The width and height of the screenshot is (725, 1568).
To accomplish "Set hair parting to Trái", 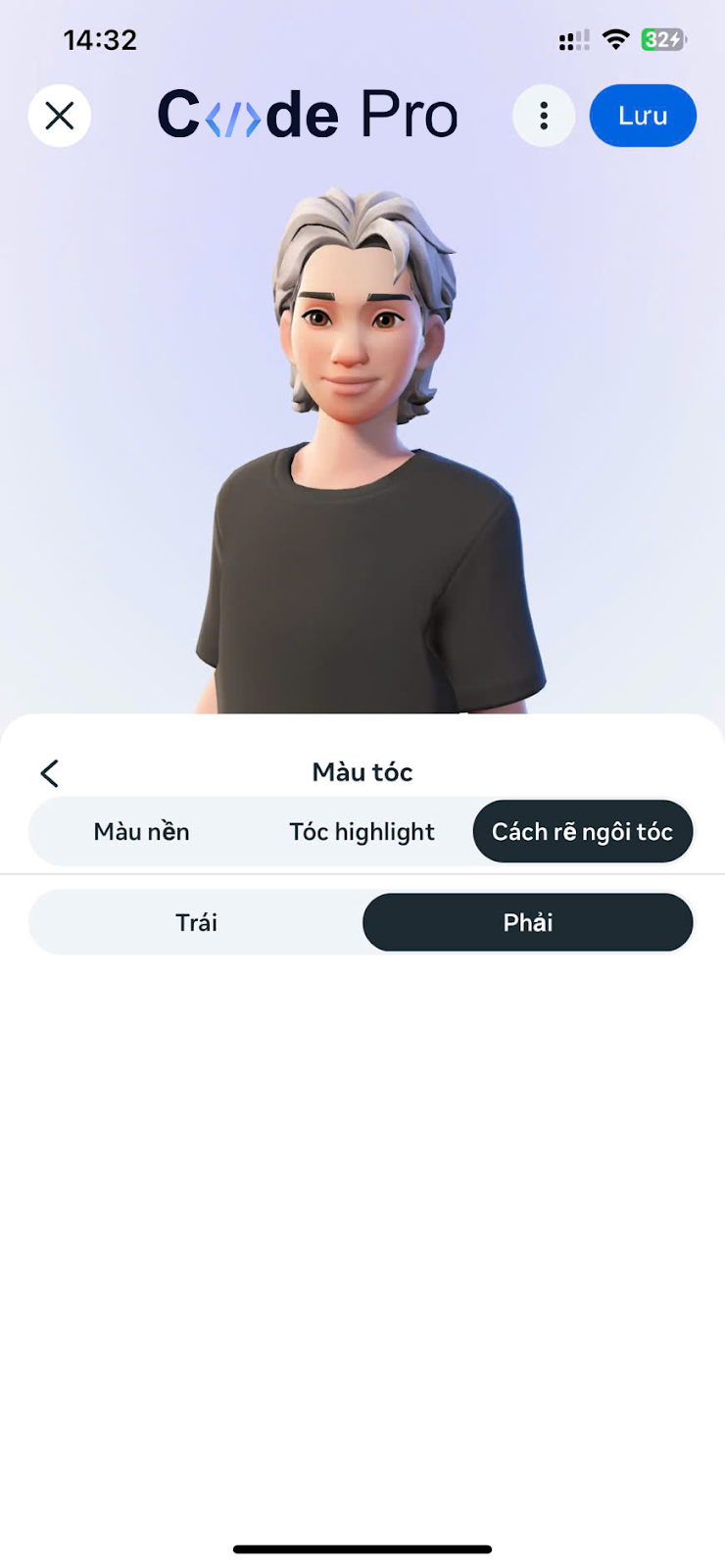I will click(x=196, y=922).
